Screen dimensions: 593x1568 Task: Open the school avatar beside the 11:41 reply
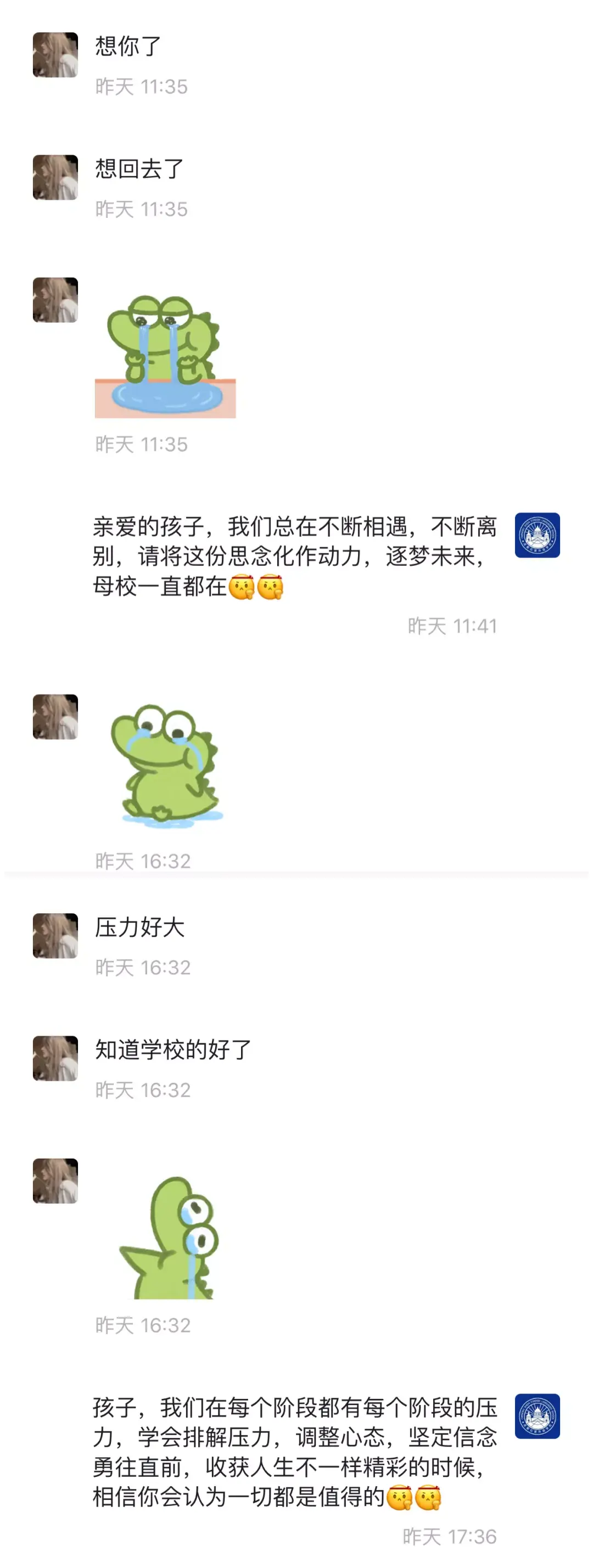(537, 535)
